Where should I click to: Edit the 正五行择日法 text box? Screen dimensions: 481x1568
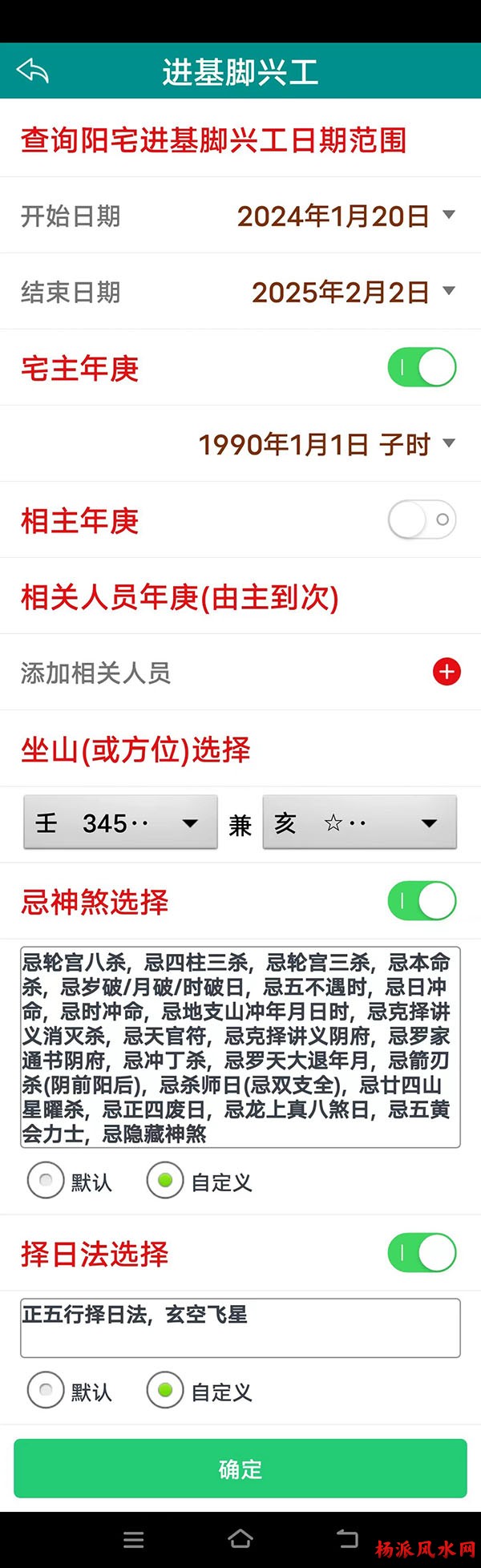tap(240, 1328)
